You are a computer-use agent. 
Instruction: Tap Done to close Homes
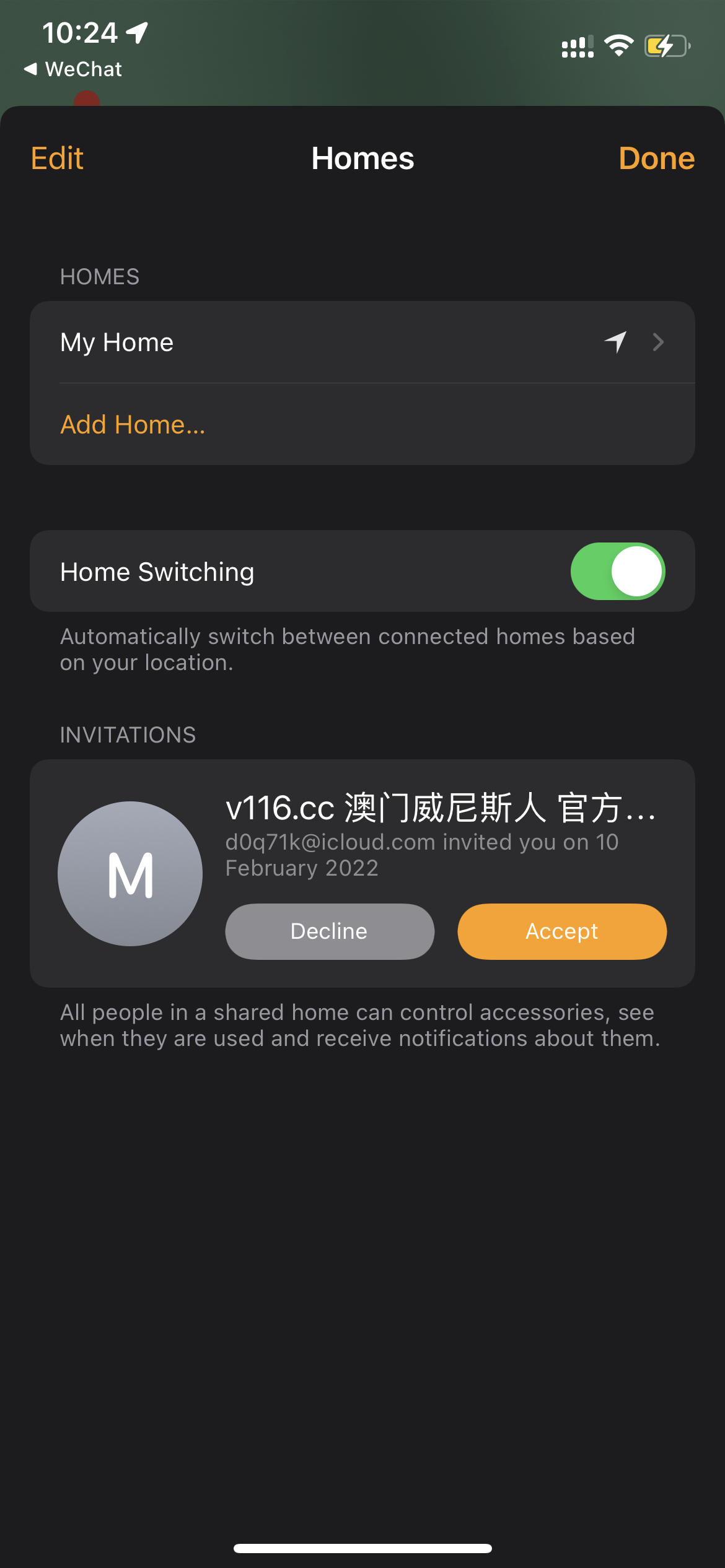coord(656,159)
